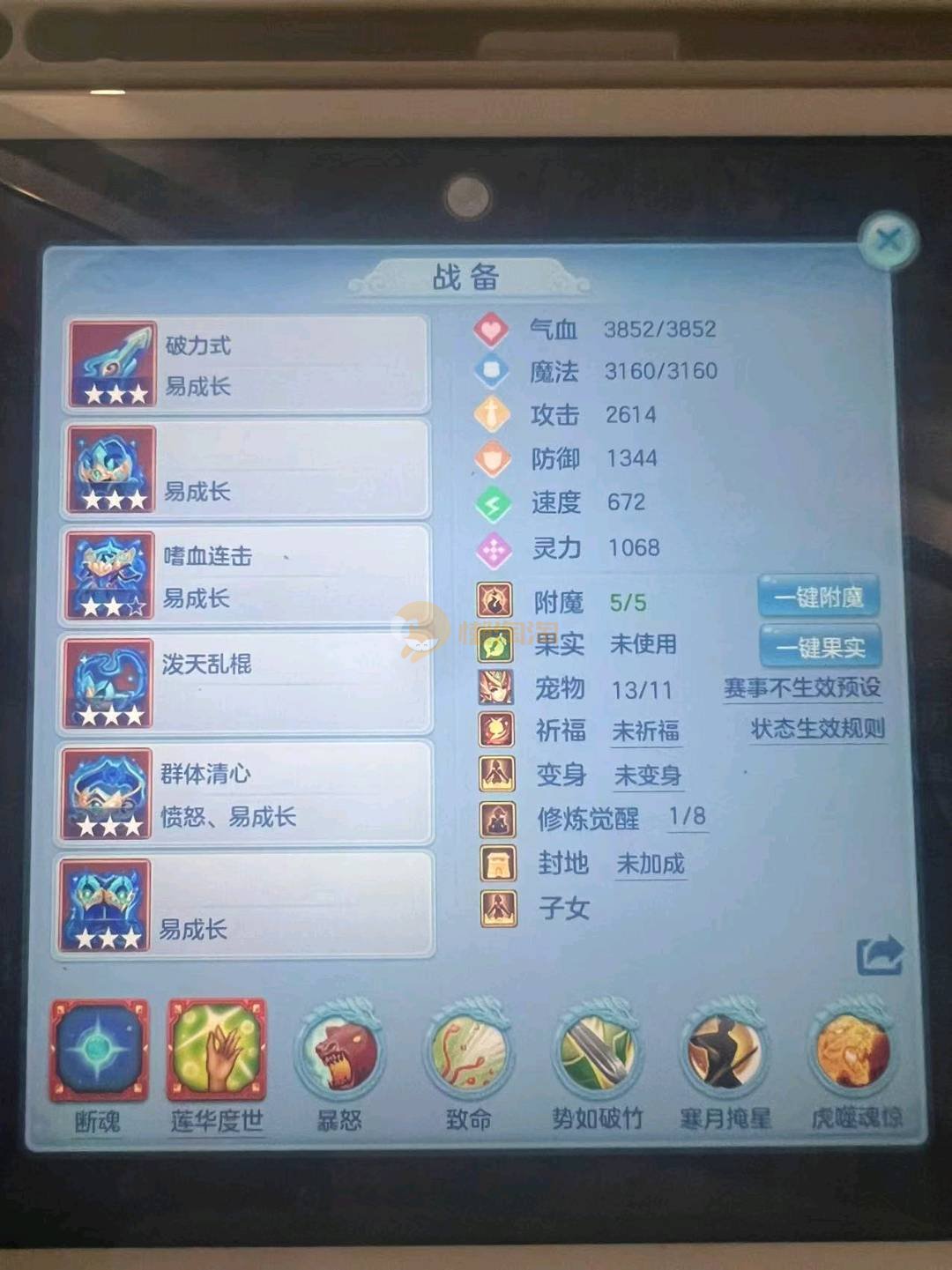Screen dimensions: 952x1270
Task: Select the 虎噬魂惊 skill icon
Action: click(x=855, y=1051)
